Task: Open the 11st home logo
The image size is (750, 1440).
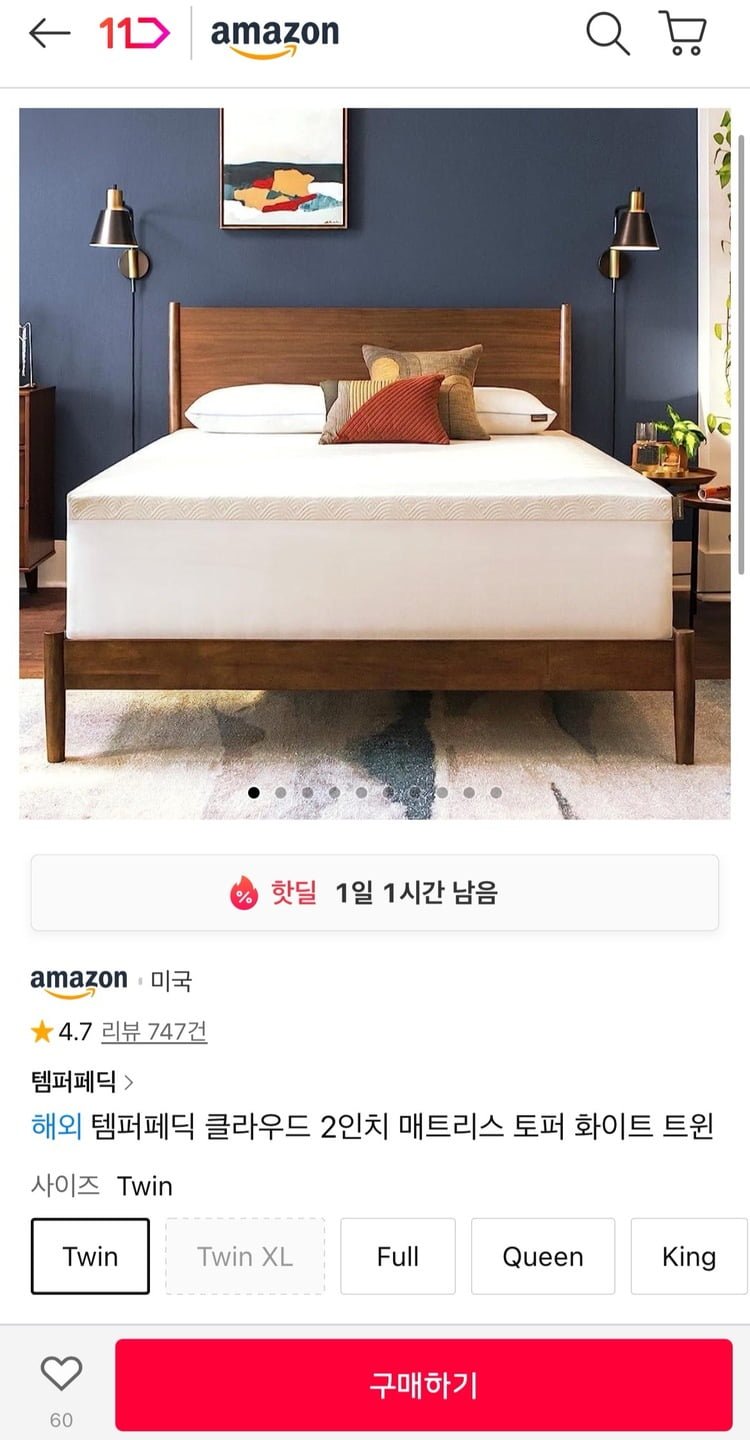Action: click(x=134, y=34)
